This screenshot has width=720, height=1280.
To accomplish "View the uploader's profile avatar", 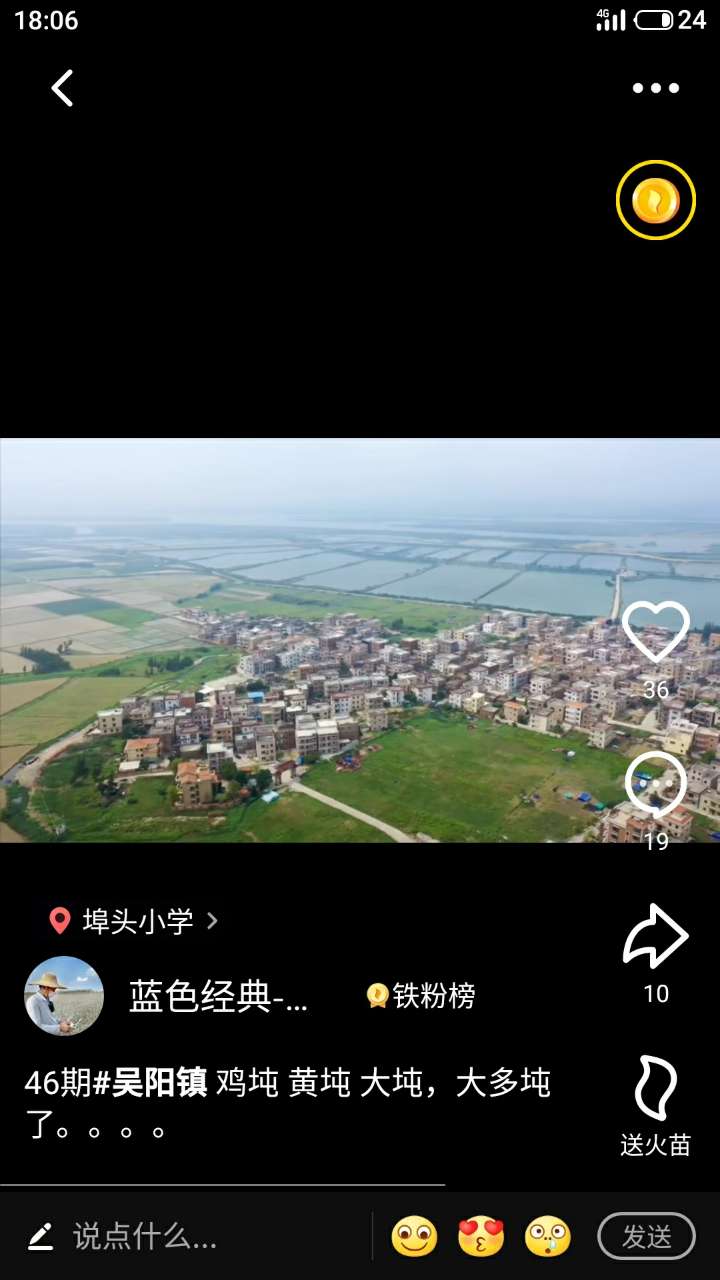I will [x=64, y=996].
